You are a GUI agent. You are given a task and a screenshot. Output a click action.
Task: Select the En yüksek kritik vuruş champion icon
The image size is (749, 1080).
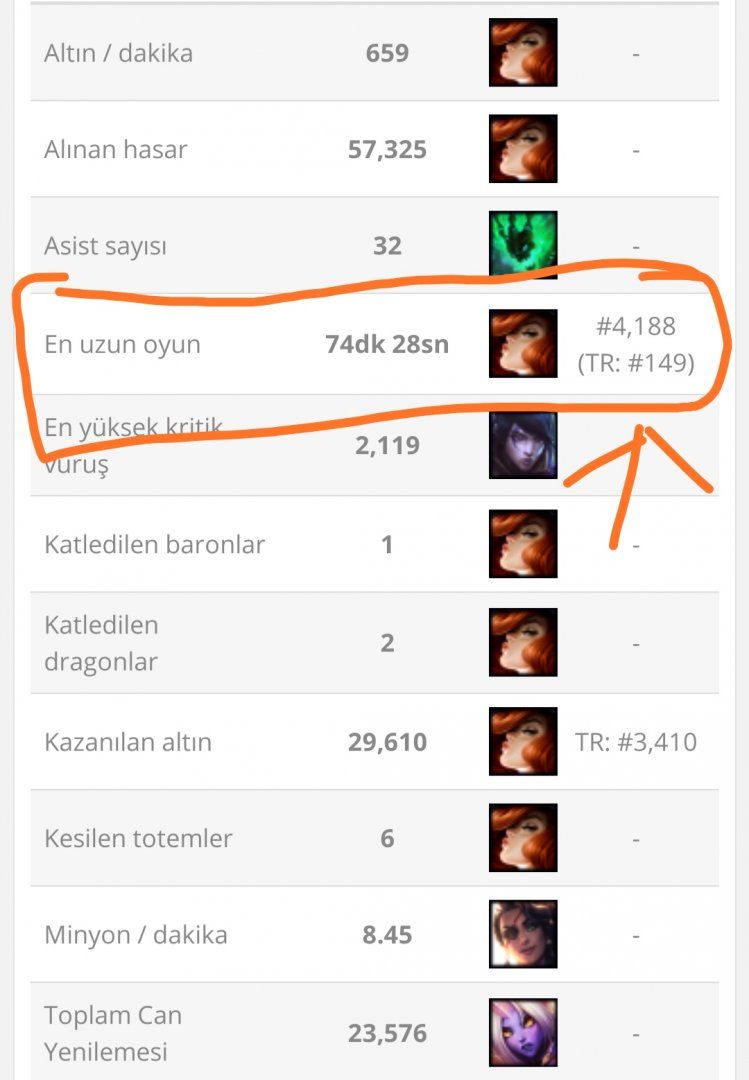[x=523, y=445]
